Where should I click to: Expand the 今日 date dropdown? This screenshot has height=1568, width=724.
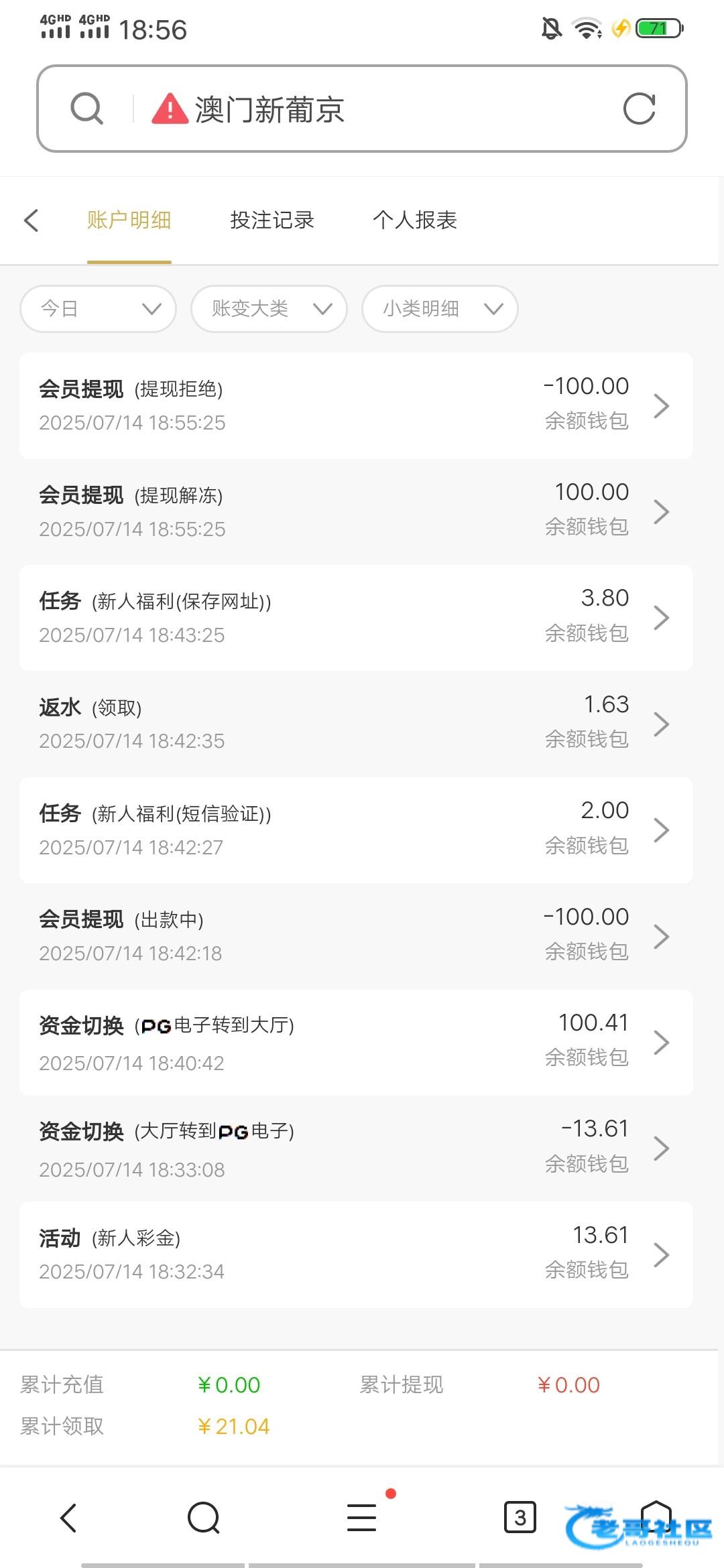click(x=98, y=309)
